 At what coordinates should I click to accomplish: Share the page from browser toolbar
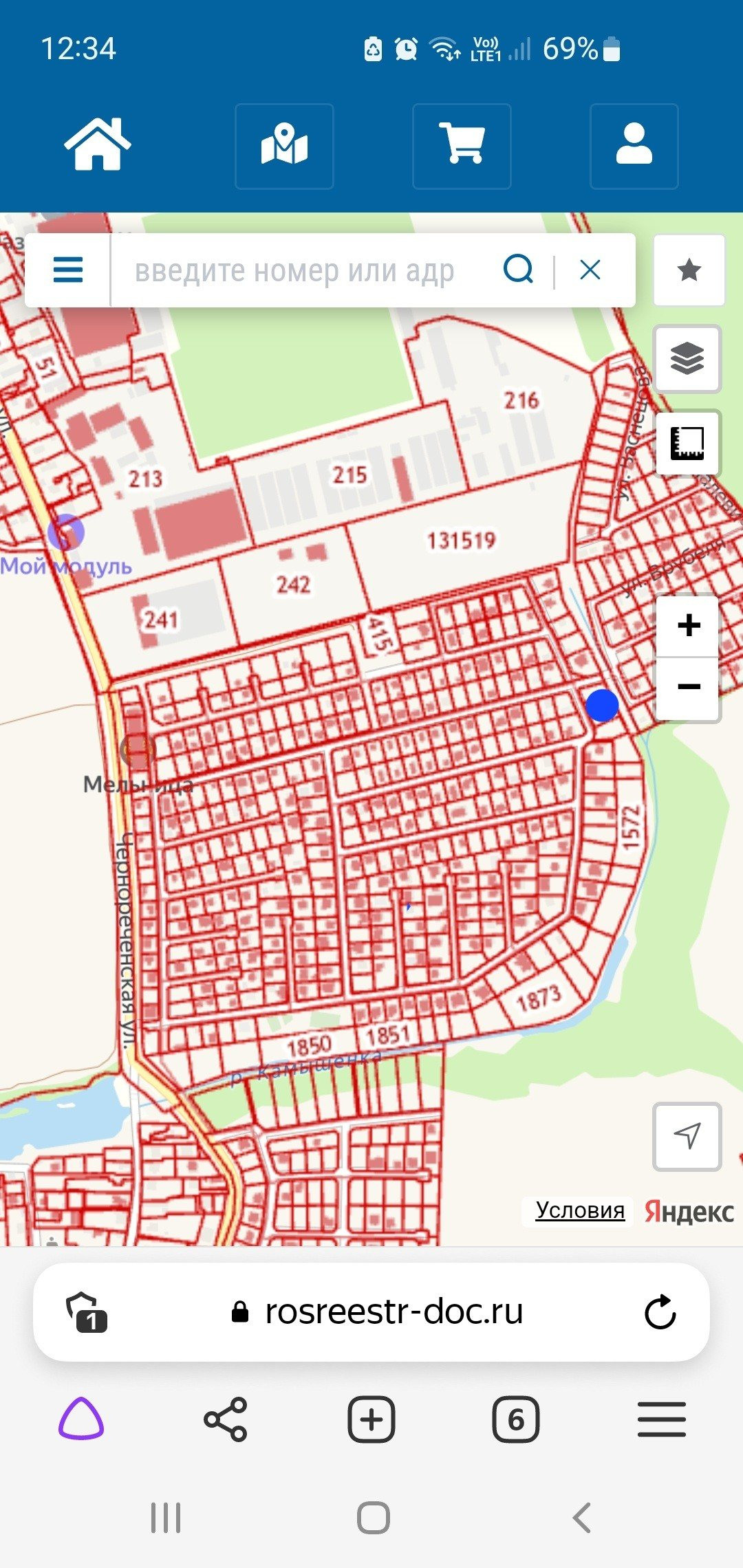click(x=226, y=1419)
